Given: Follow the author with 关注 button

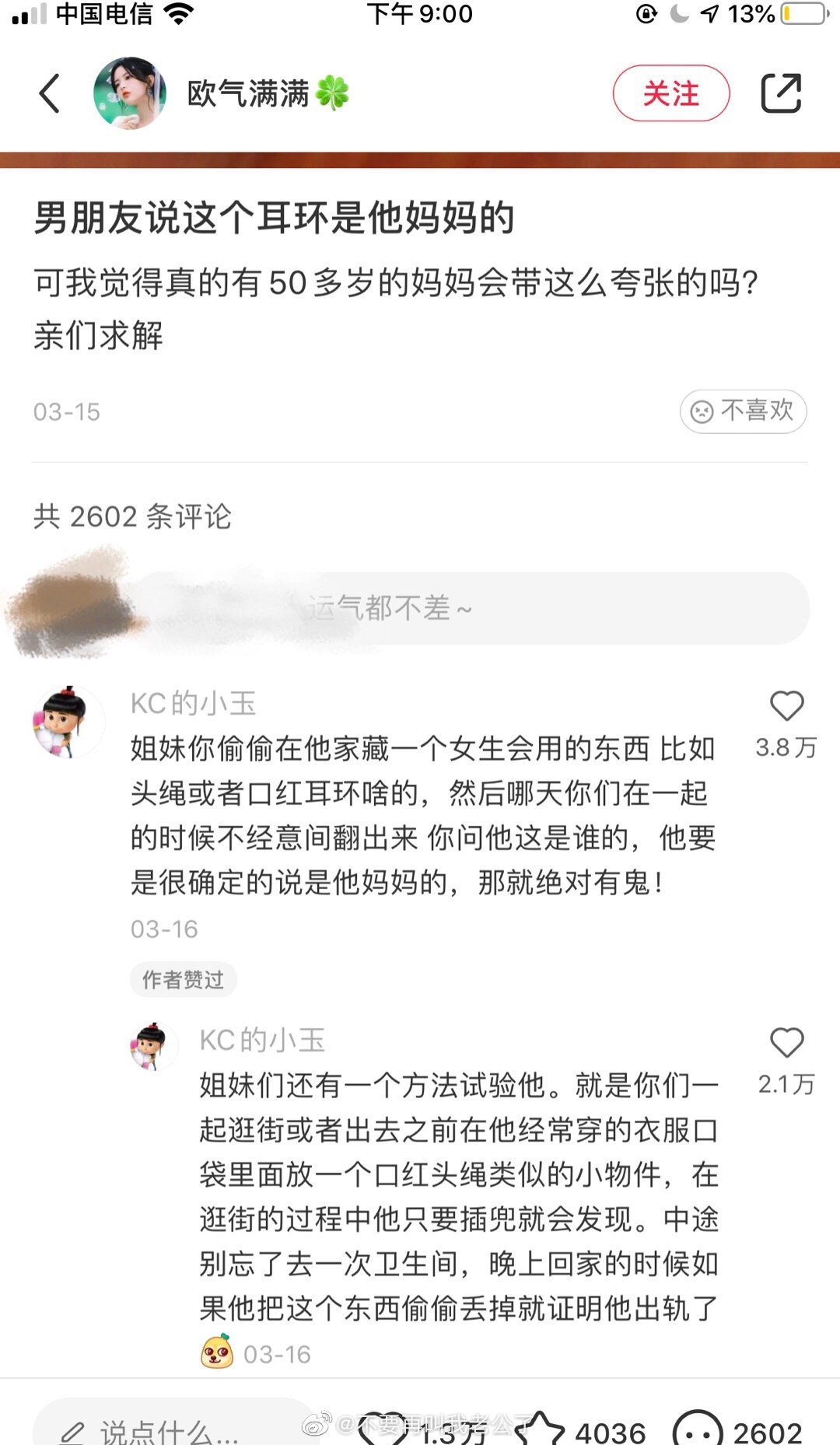Looking at the screenshot, I should click(670, 94).
